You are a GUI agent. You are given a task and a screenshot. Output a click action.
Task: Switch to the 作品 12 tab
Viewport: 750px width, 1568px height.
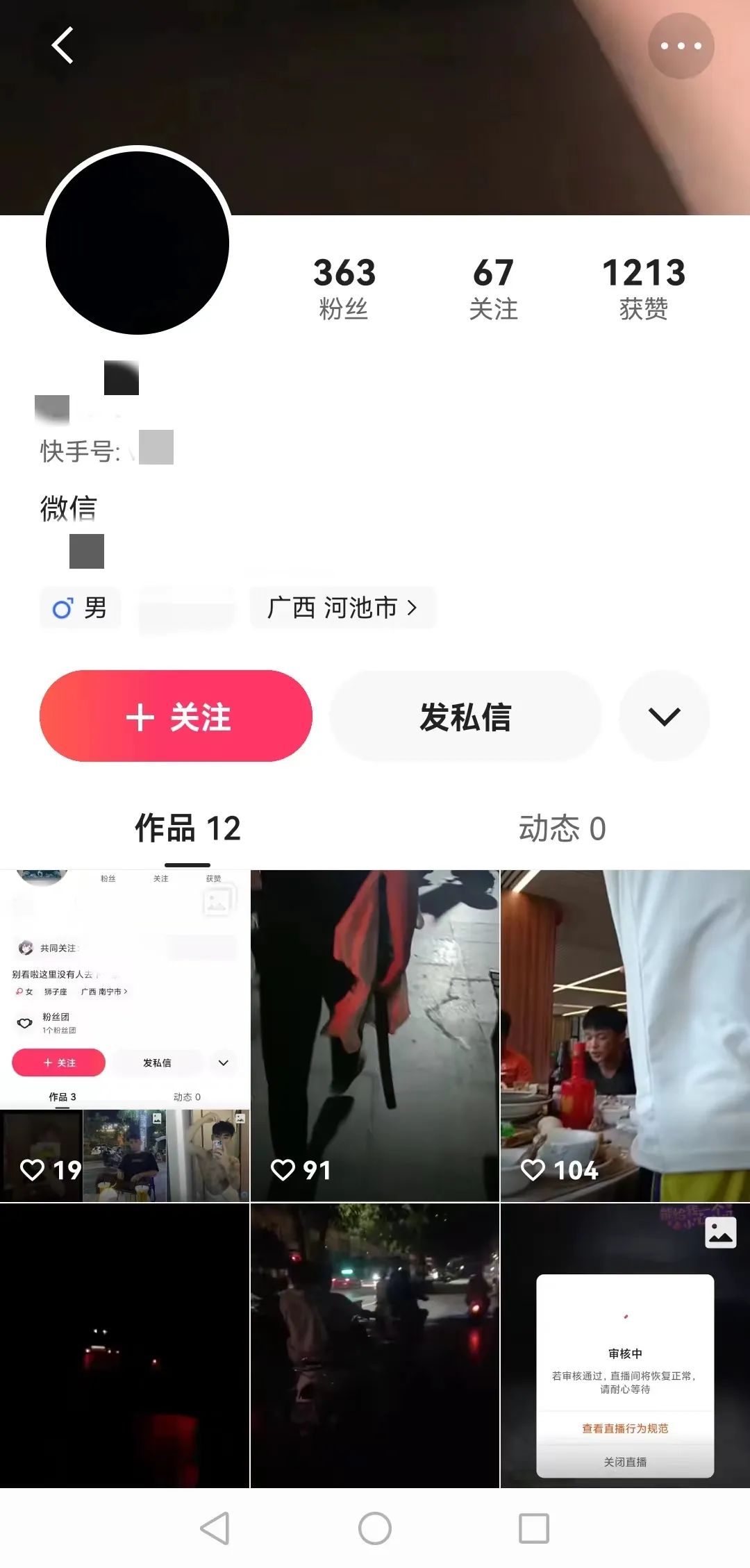click(x=187, y=828)
